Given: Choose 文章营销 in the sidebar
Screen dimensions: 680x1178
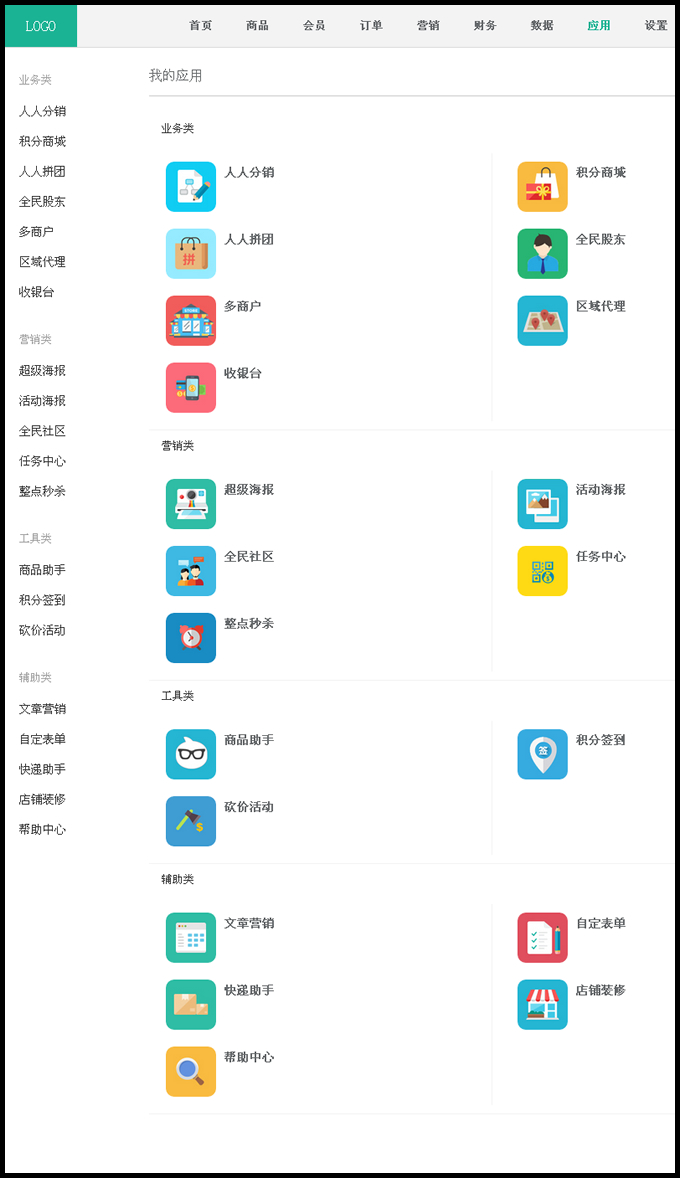Looking at the screenshot, I should pyautogui.click(x=42, y=709).
